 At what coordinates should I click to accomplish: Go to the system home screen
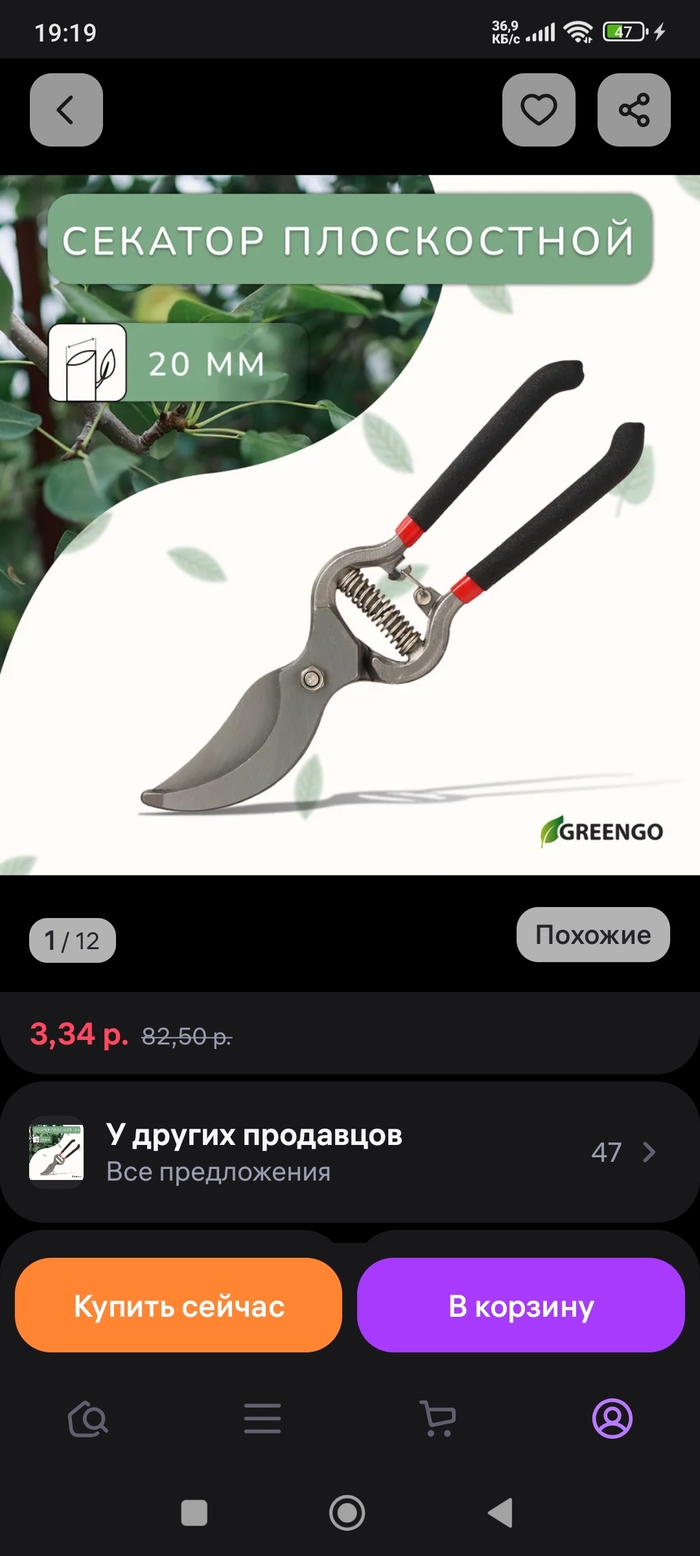347,1512
